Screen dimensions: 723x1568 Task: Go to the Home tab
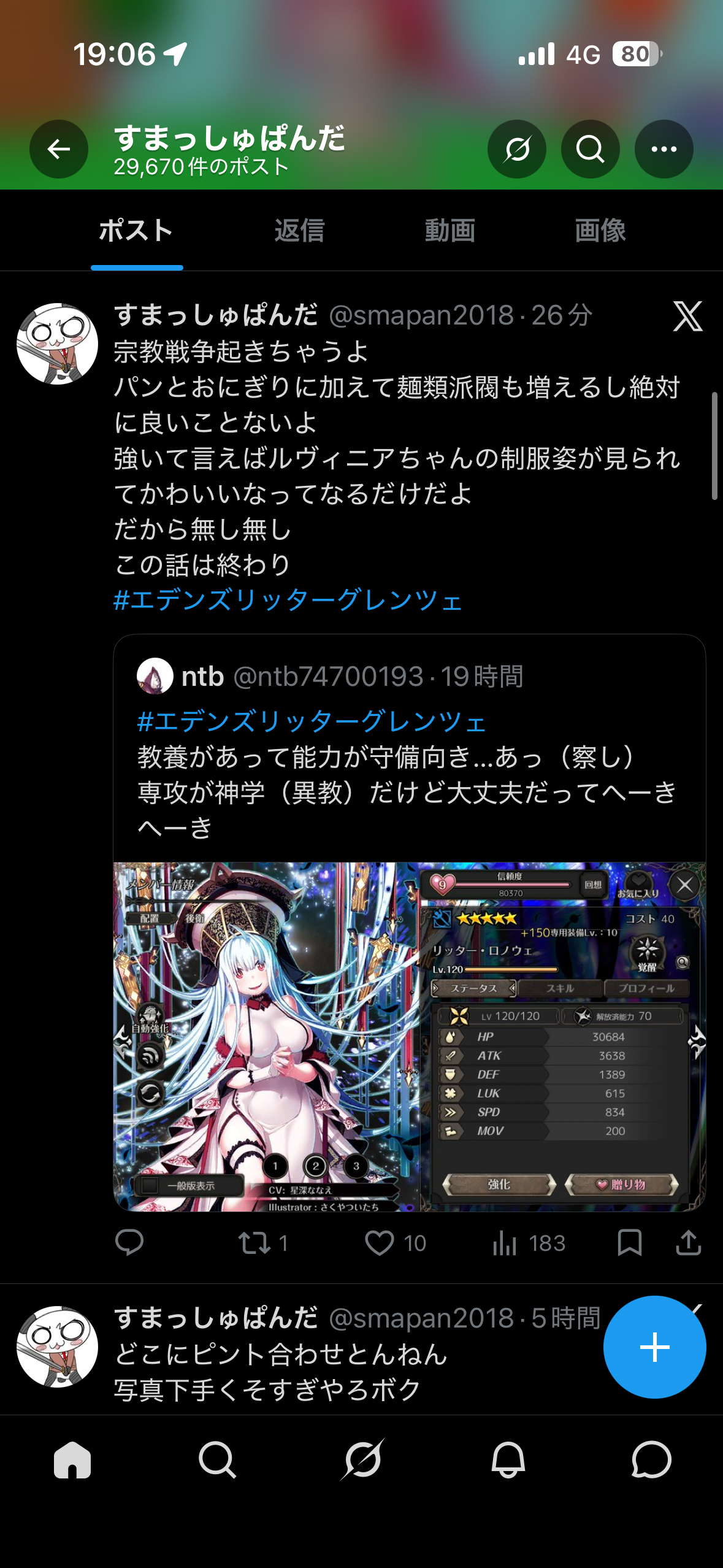point(72,1460)
